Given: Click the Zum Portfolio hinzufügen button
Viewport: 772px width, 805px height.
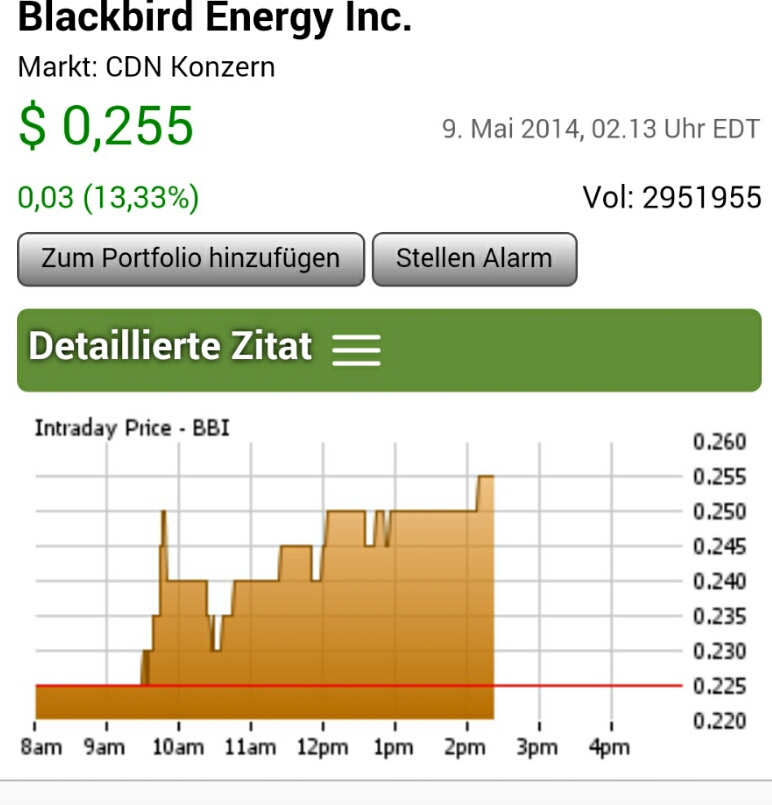Looking at the screenshot, I should coord(190,258).
